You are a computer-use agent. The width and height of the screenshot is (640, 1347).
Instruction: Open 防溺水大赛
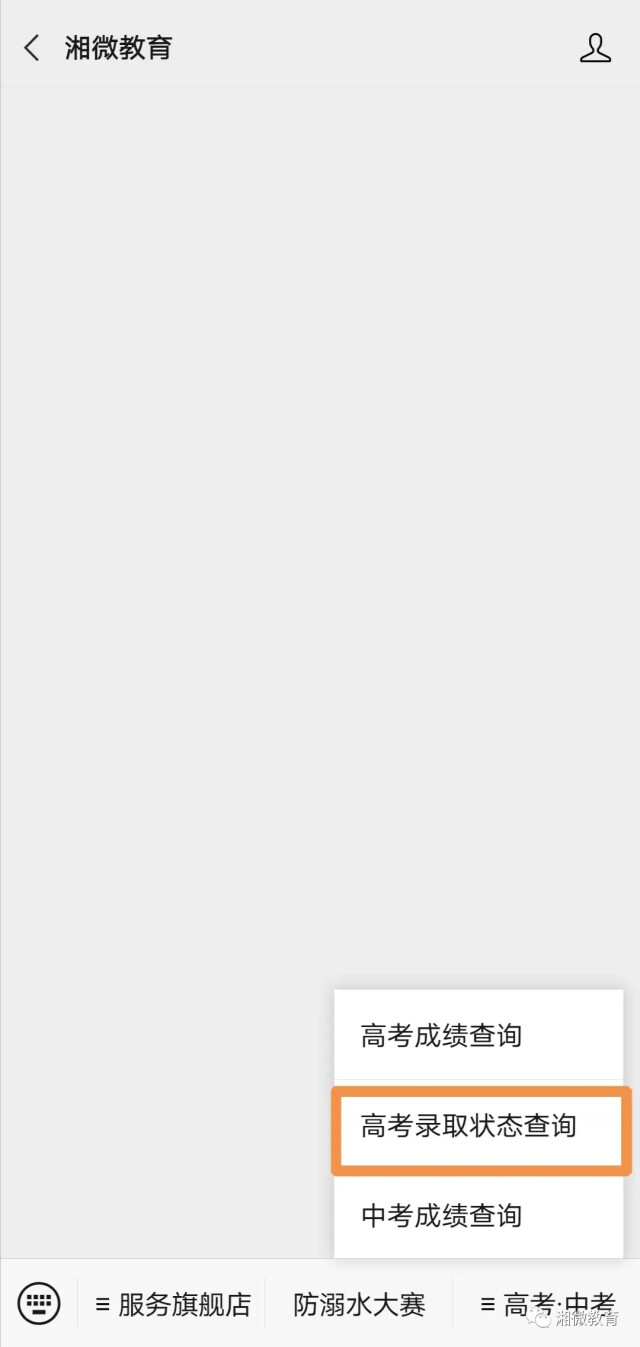coord(359,1304)
